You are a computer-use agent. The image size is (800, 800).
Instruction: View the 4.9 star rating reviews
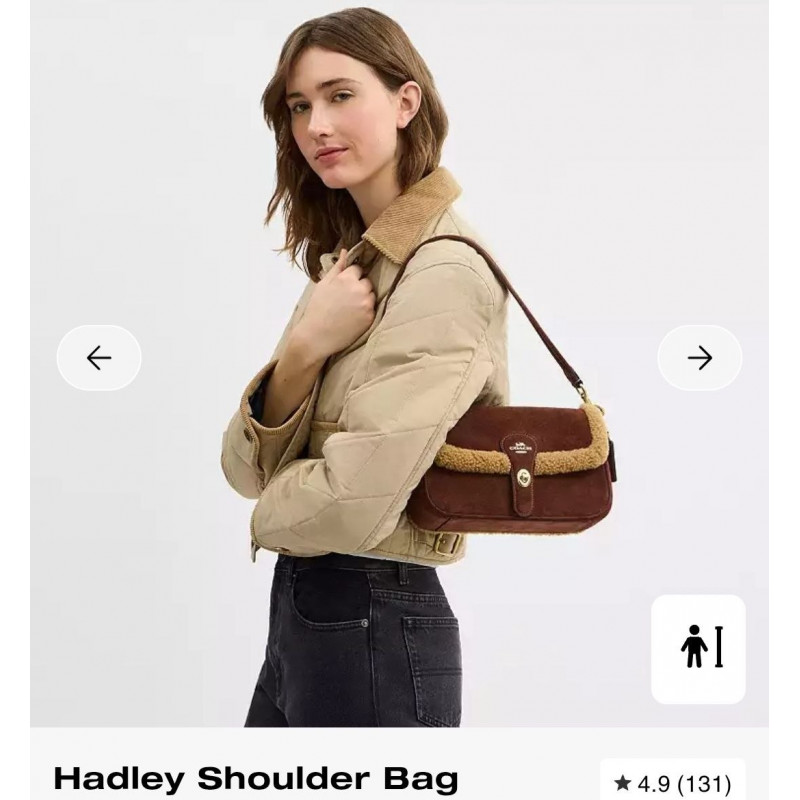pos(672,783)
